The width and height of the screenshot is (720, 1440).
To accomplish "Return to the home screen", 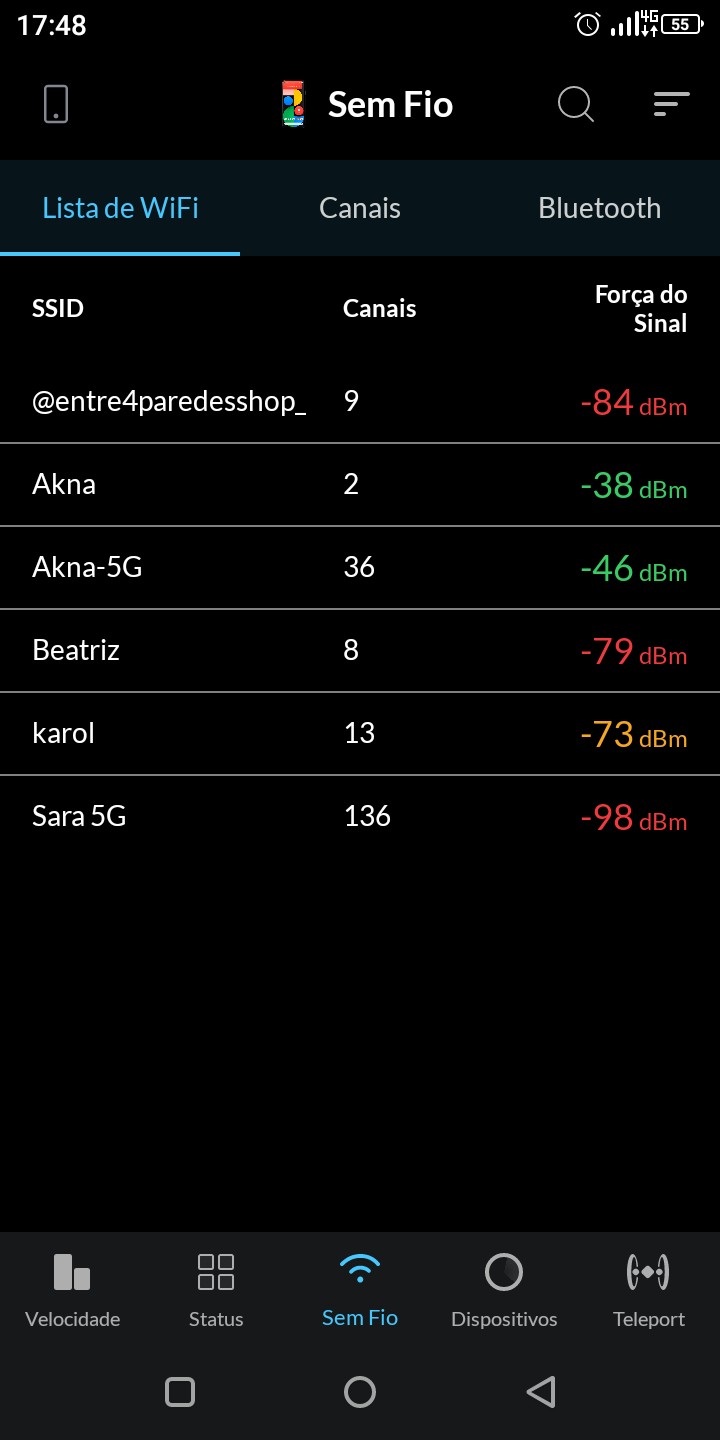I will pos(360,1392).
